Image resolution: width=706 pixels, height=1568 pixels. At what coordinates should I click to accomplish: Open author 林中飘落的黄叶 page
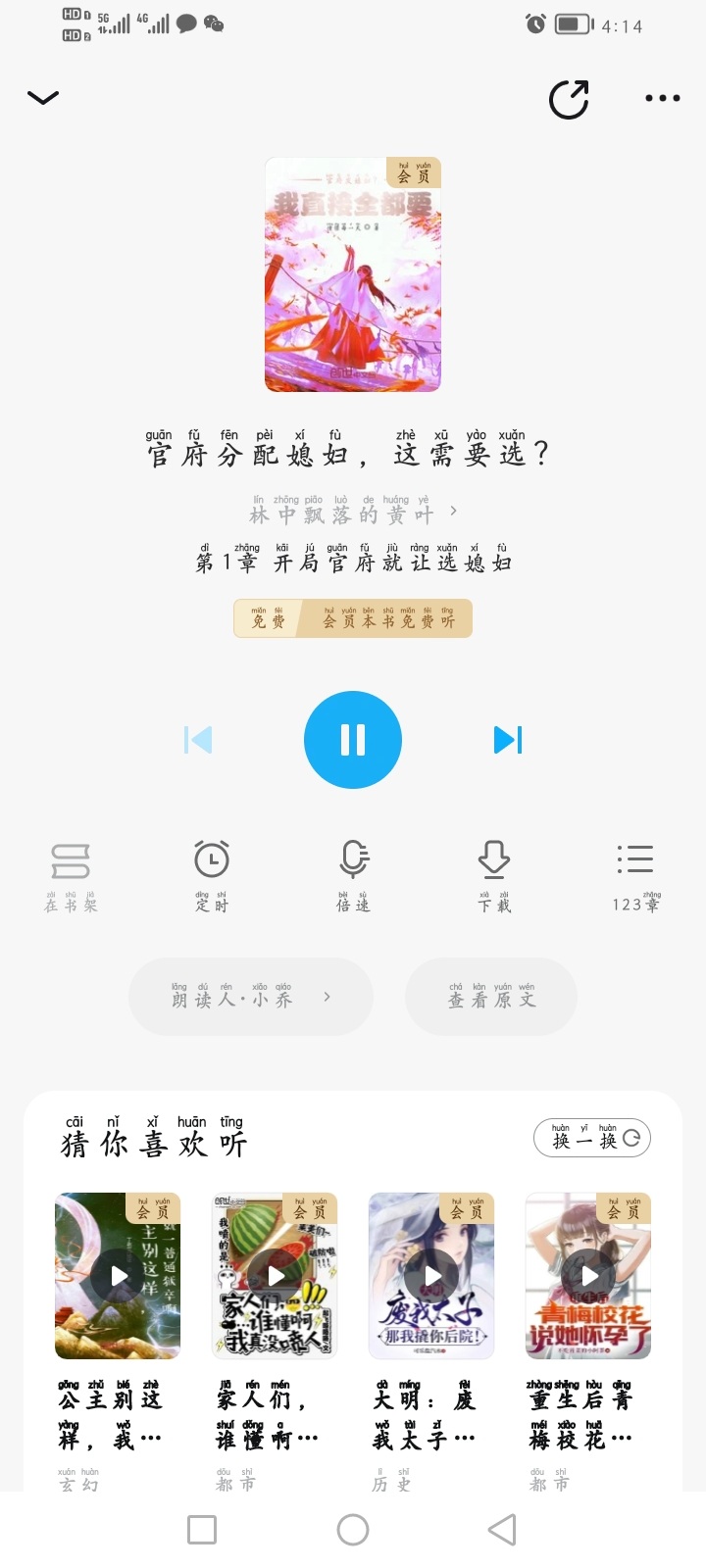tap(353, 513)
